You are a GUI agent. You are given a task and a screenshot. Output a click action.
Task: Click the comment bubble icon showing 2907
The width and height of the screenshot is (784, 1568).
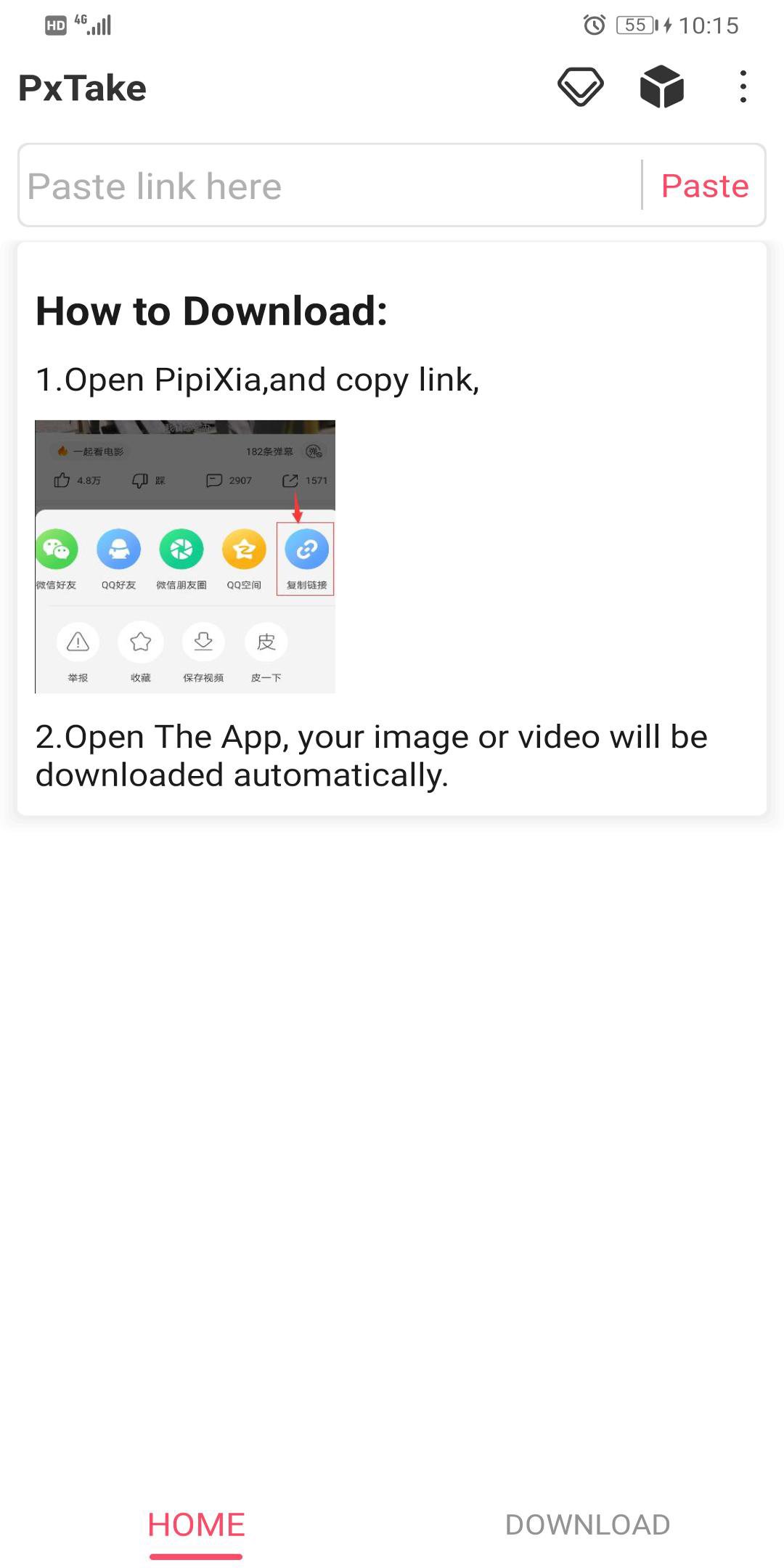pyautogui.click(x=214, y=480)
